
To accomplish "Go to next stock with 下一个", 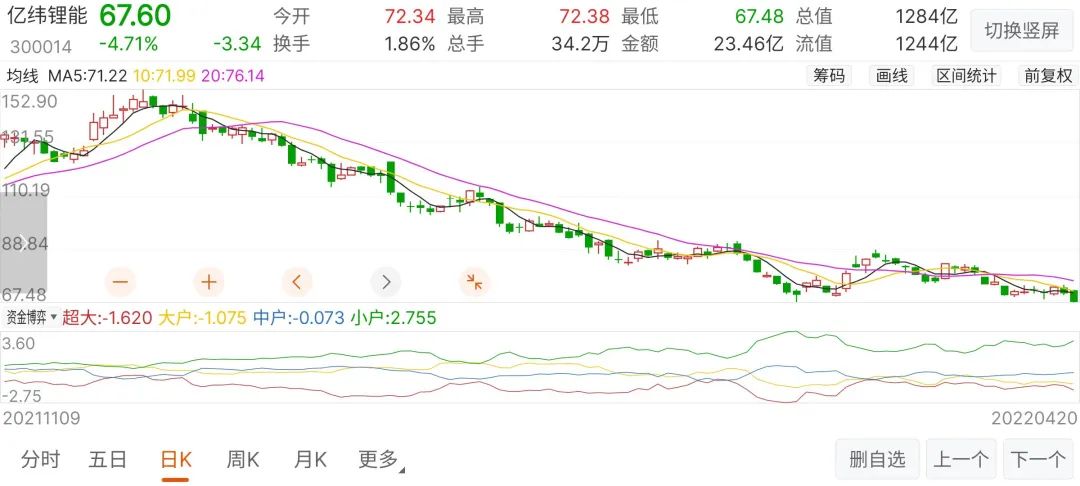I will pyautogui.click(x=1037, y=460).
